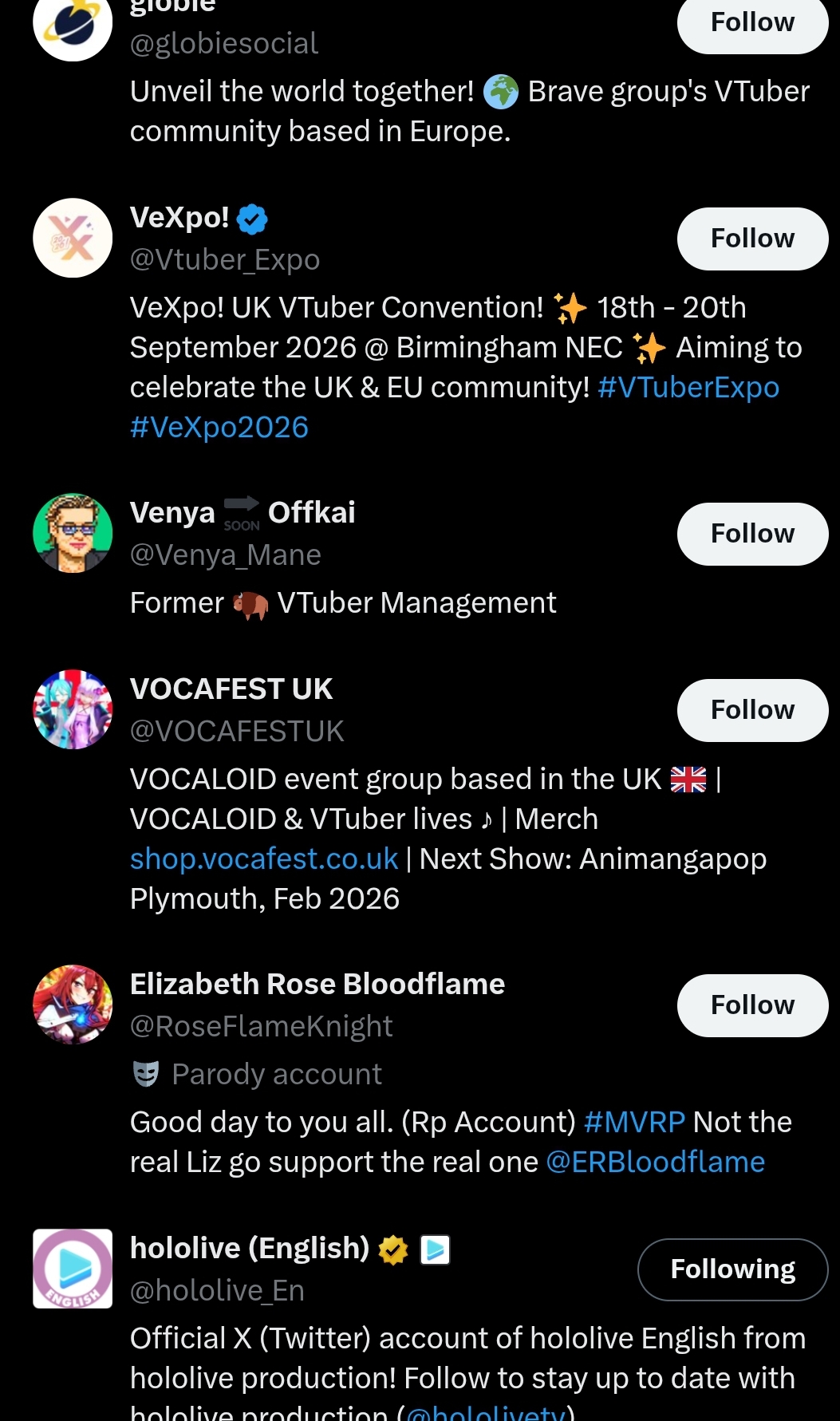Visit shop.vocafest.co.uk link
Image resolution: width=840 pixels, height=1421 pixels.
pos(264,859)
